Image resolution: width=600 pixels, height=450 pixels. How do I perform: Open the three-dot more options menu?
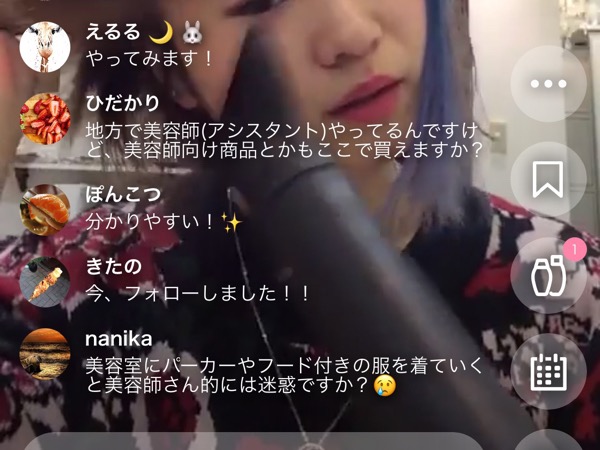tap(548, 84)
